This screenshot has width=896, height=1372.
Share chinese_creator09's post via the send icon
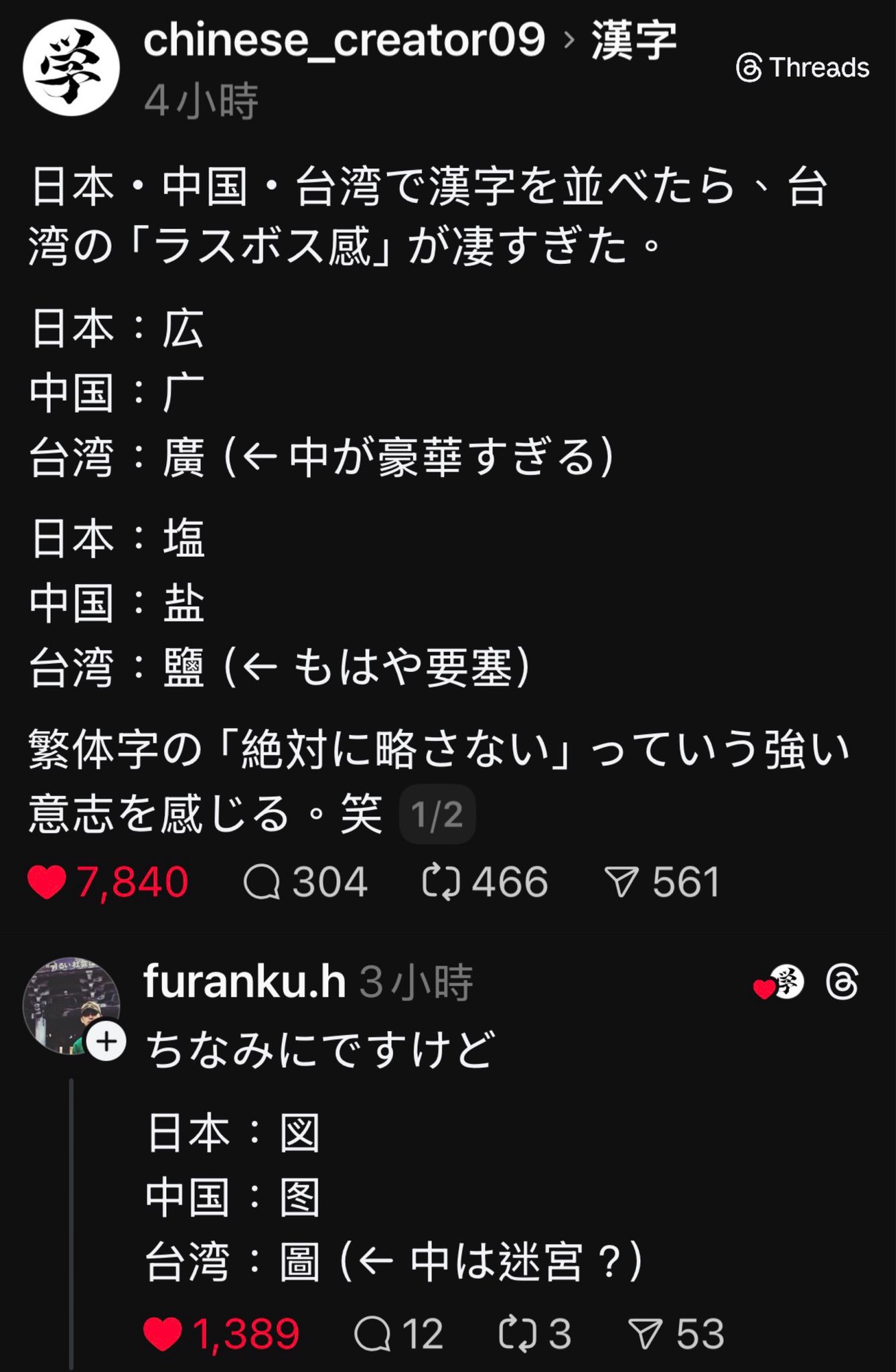(621, 882)
